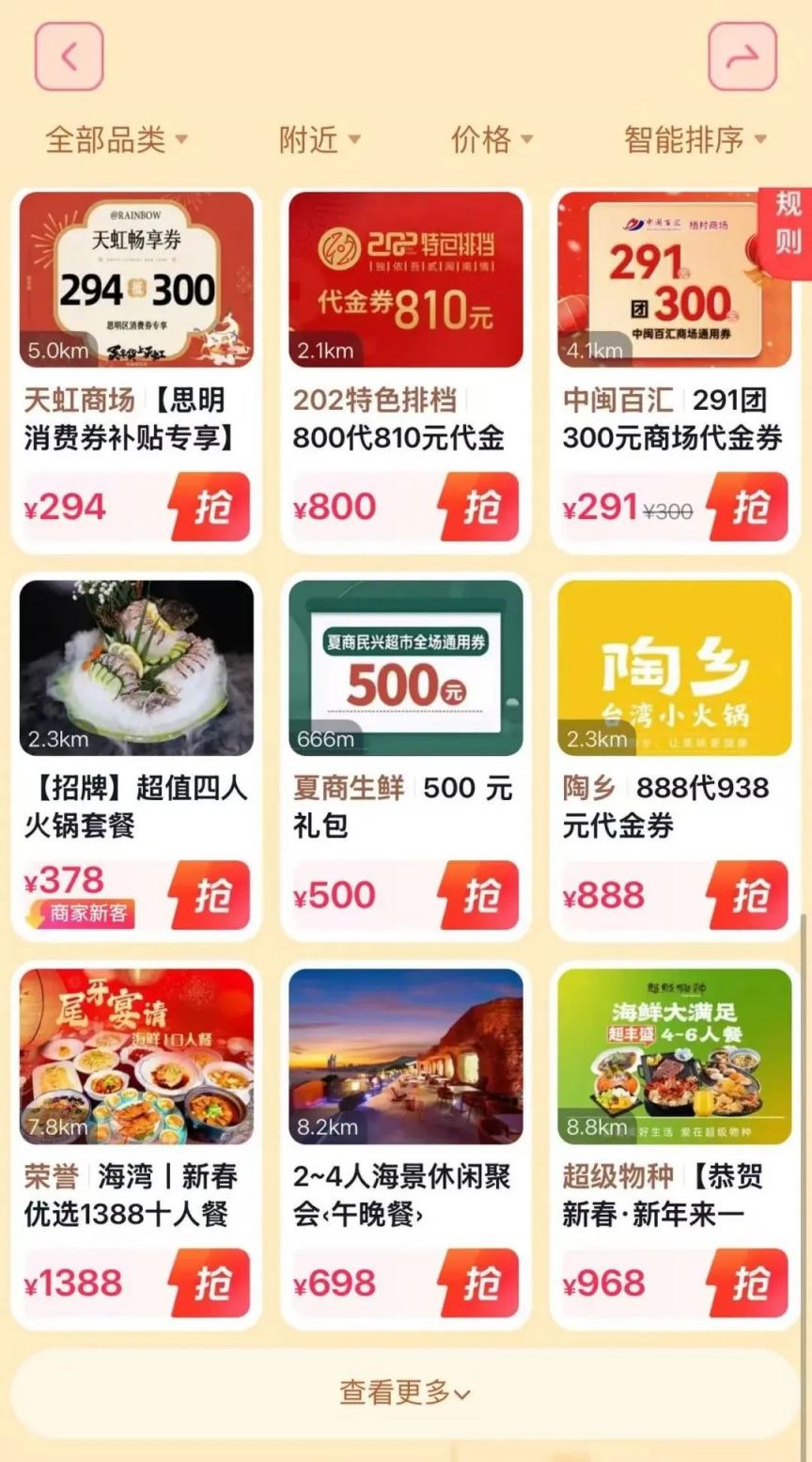Grab the 2~4人海景休闲聚会 ¥698 deal
The height and width of the screenshot is (1462, 812).
(480, 1284)
